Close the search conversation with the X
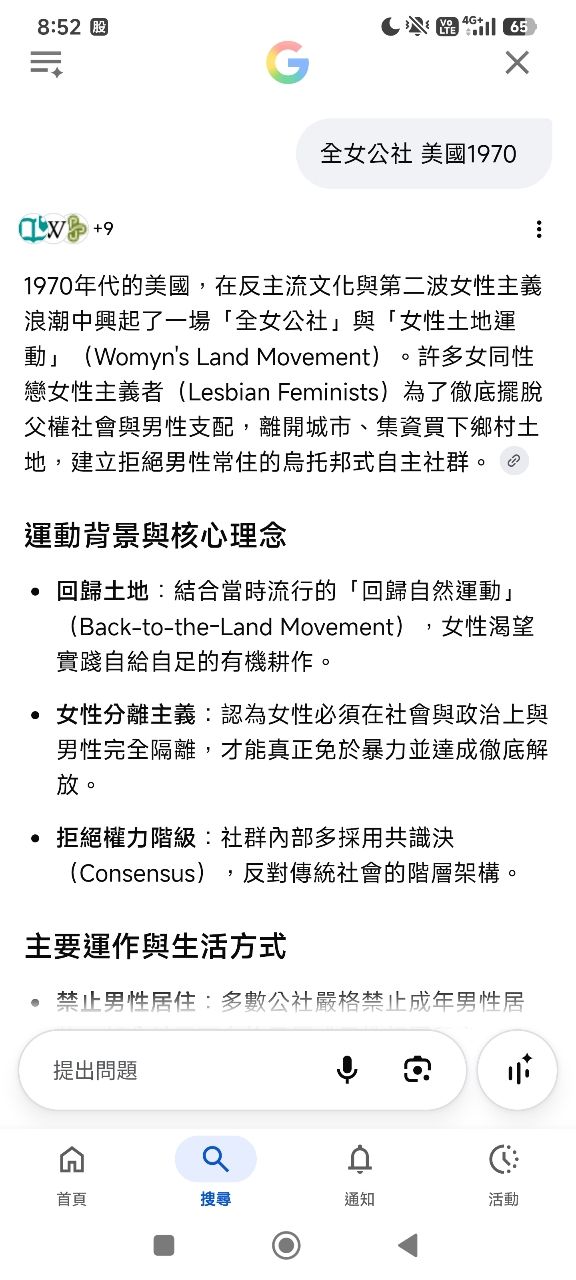 517,63
